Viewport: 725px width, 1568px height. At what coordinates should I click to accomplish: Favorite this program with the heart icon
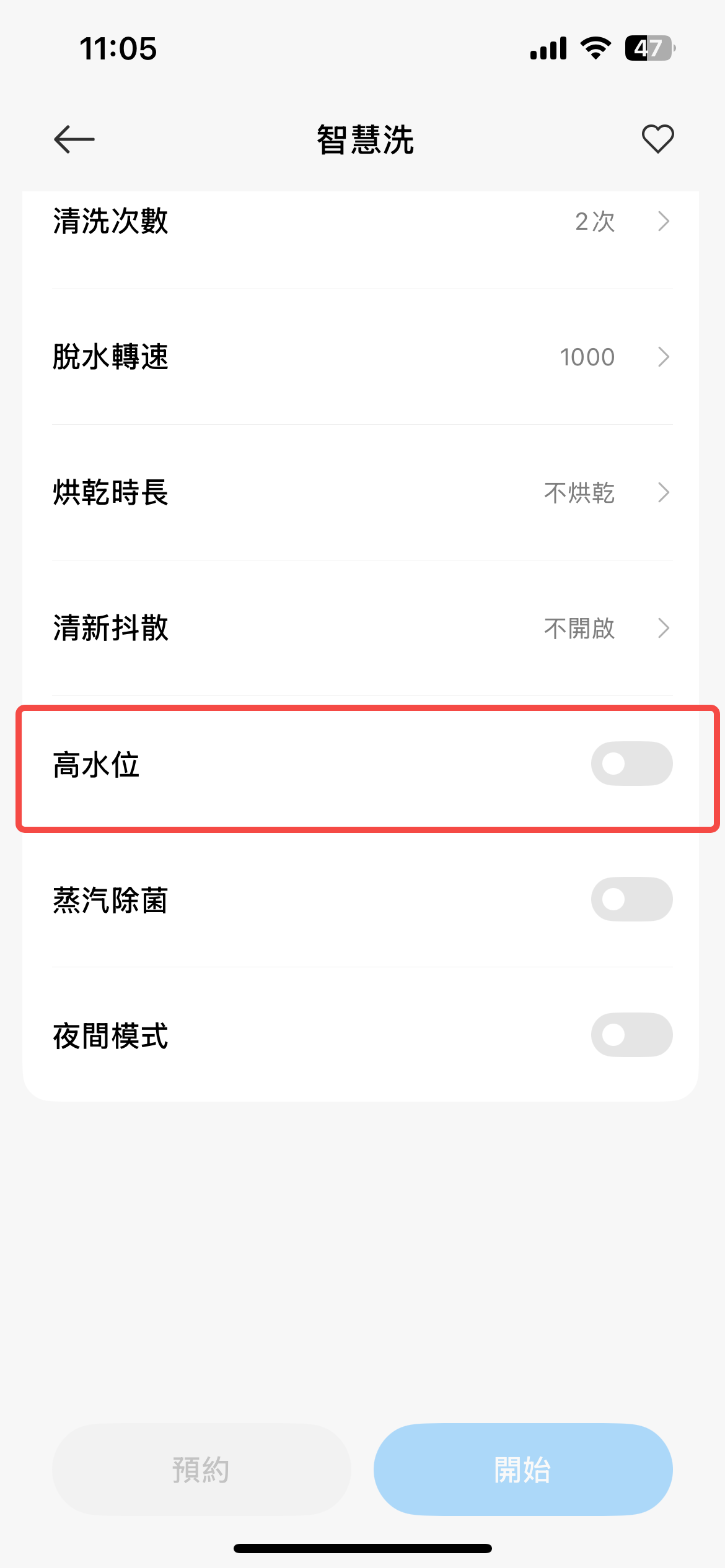point(657,139)
